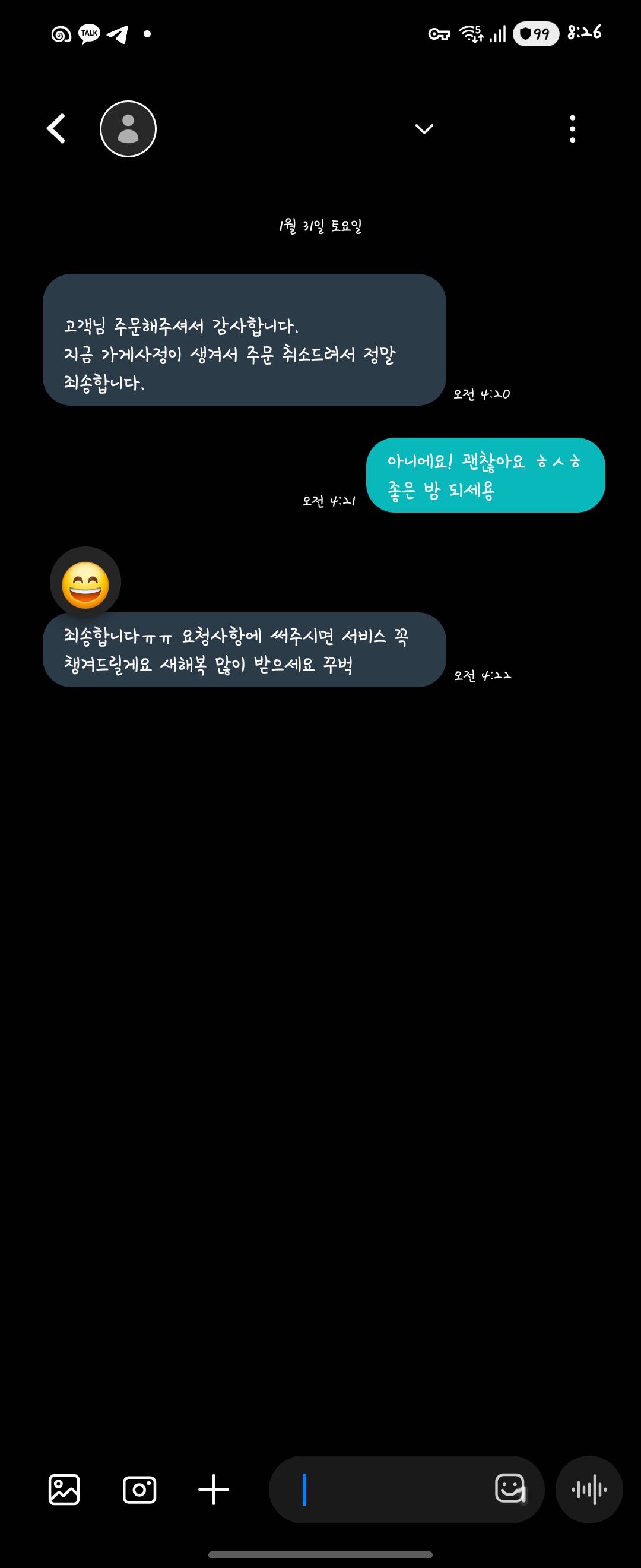Go back to the conversation list
Image resolution: width=641 pixels, height=1568 pixels.
[56, 128]
